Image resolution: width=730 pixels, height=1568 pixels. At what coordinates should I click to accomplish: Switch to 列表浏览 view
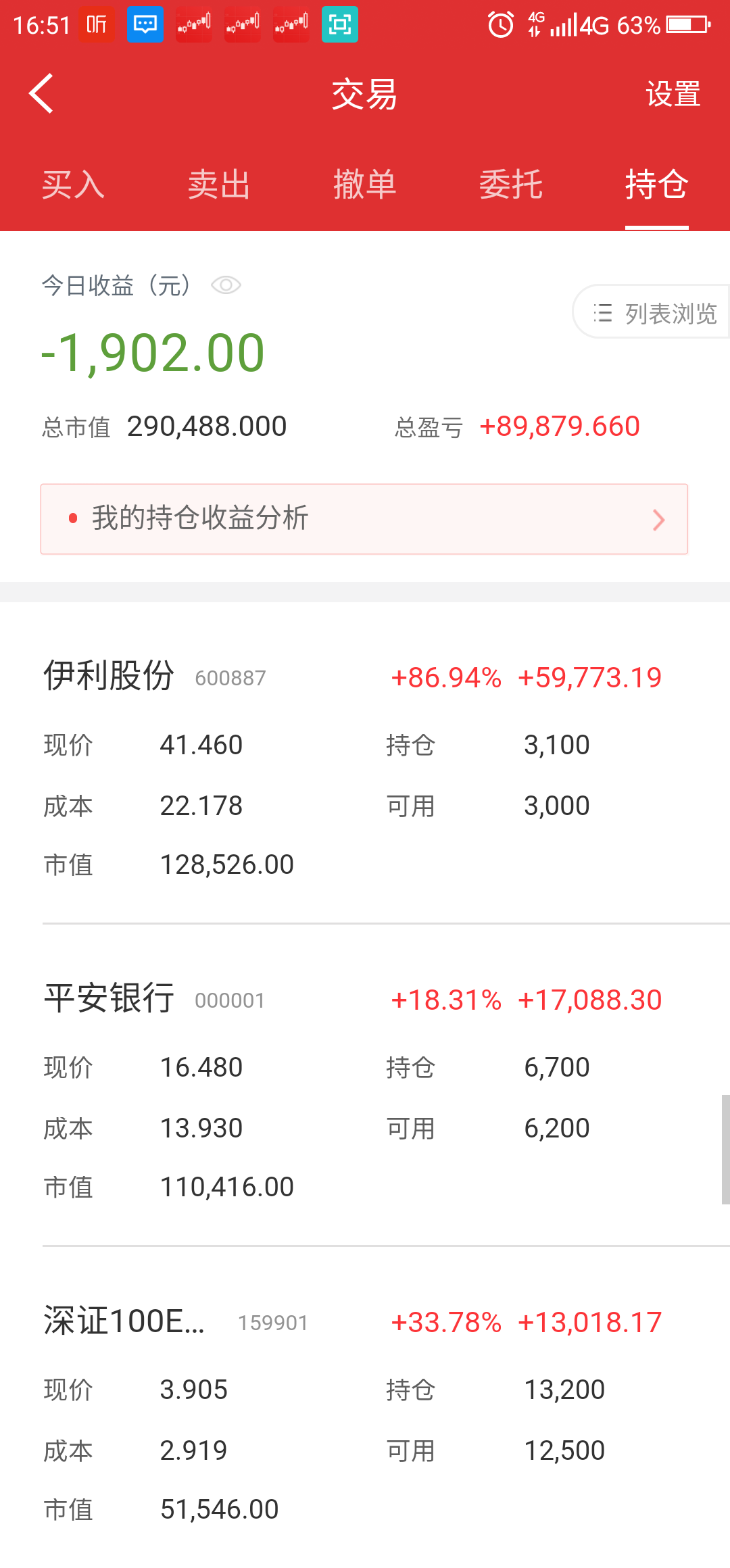[654, 312]
